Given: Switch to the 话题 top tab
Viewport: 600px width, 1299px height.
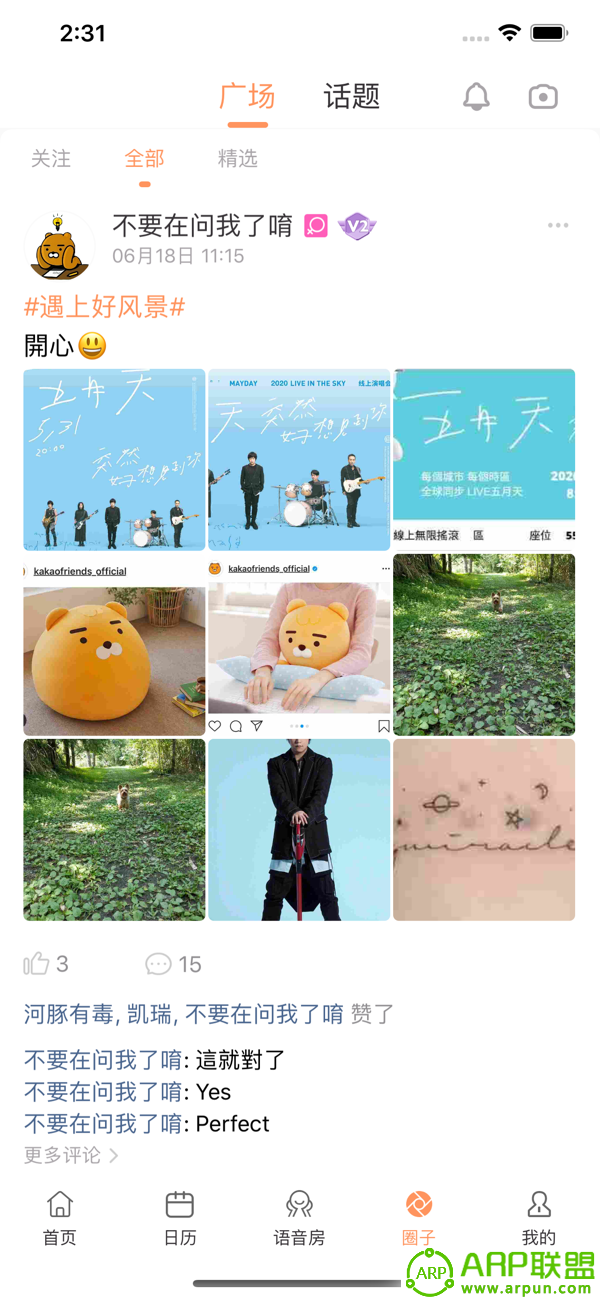Looking at the screenshot, I should pos(352,96).
